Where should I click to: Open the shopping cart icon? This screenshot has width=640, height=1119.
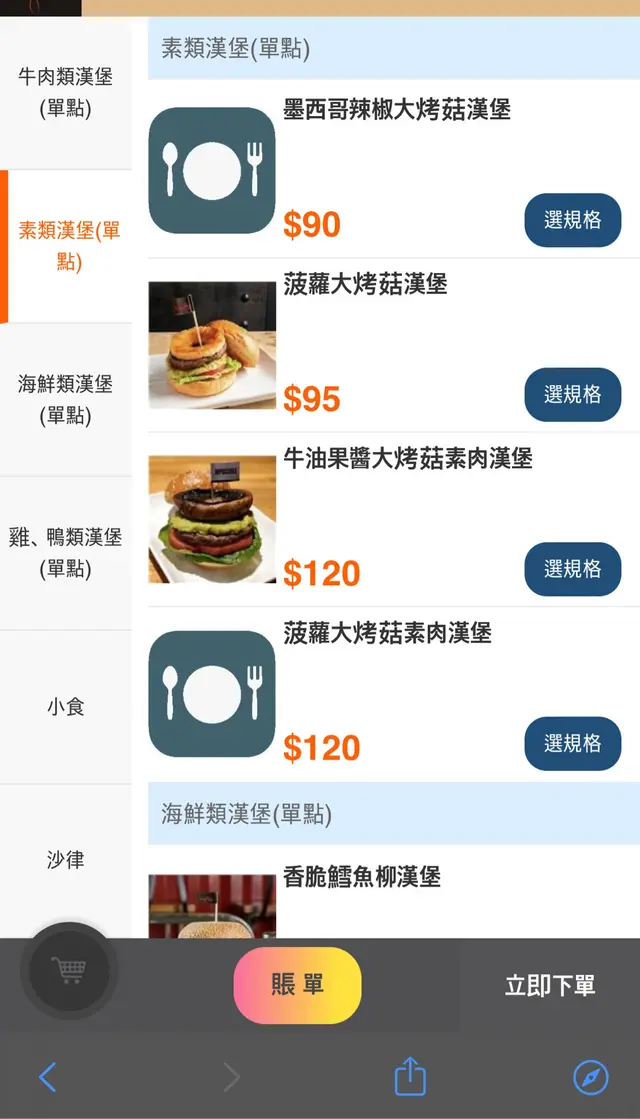(x=69, y=970)
